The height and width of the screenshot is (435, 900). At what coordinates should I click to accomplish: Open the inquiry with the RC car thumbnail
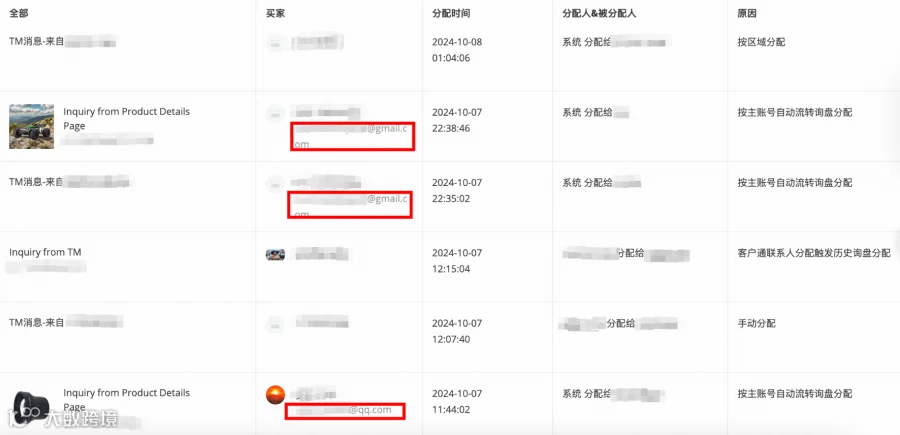pyautogui.click(x=126, y=118)
